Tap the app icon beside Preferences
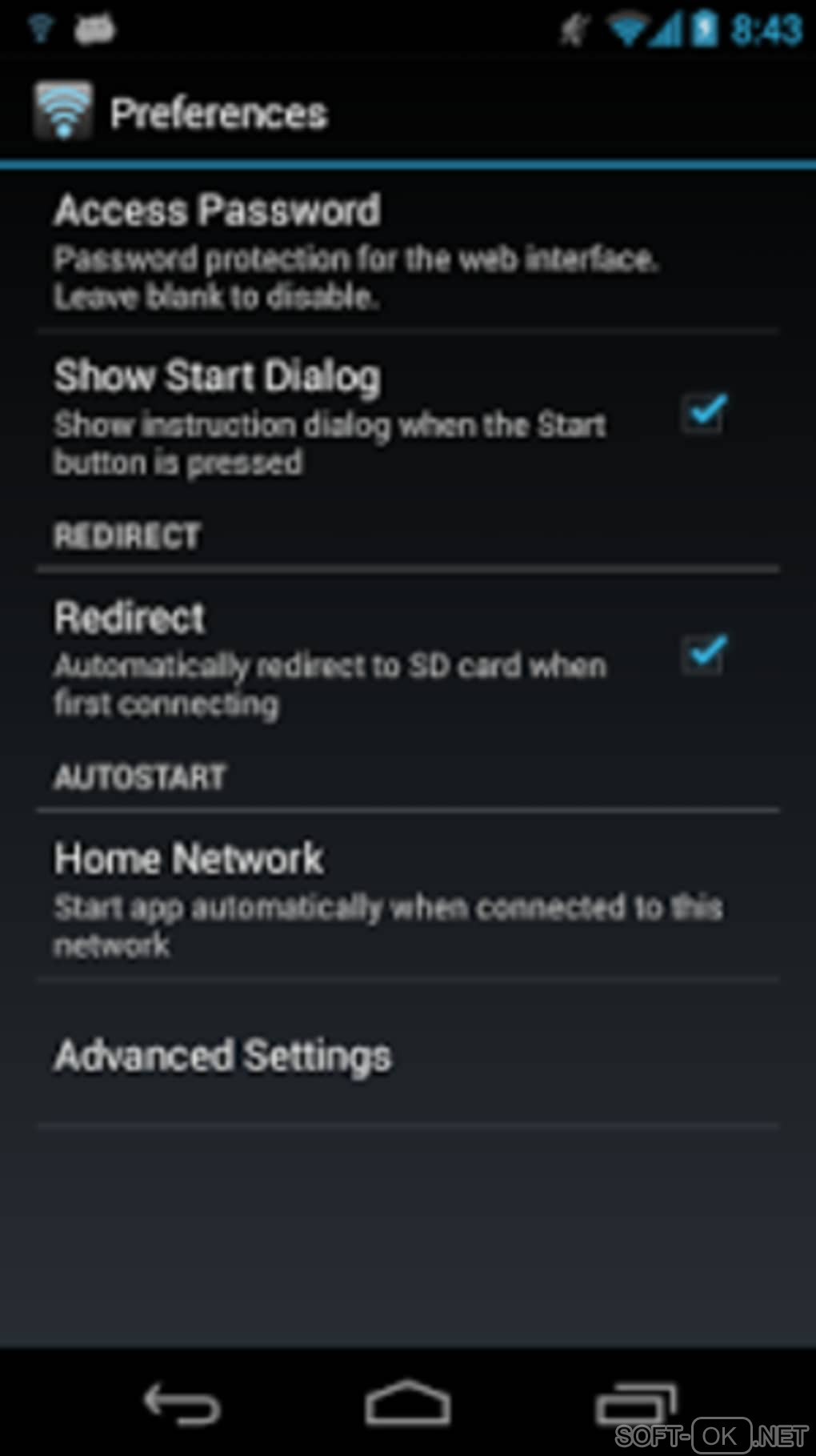This screenshot has height=1456, width=816. [63, 111]
